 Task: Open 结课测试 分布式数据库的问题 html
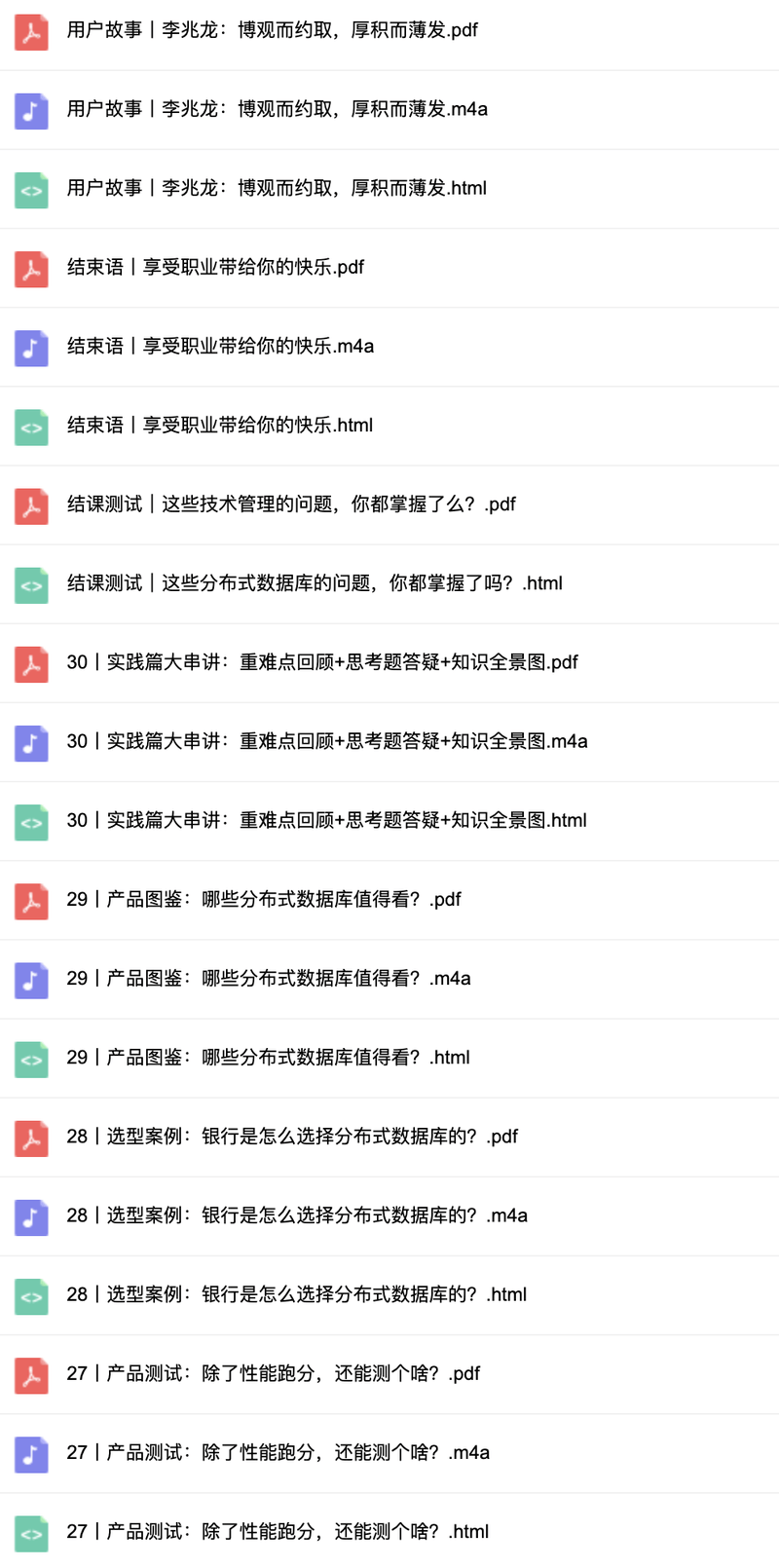pos(315,583)
